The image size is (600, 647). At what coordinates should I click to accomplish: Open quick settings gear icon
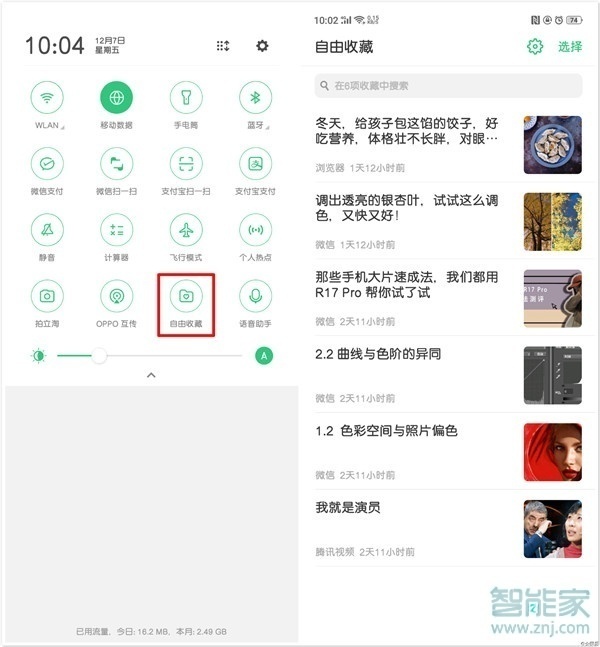(x=262, y=46)
